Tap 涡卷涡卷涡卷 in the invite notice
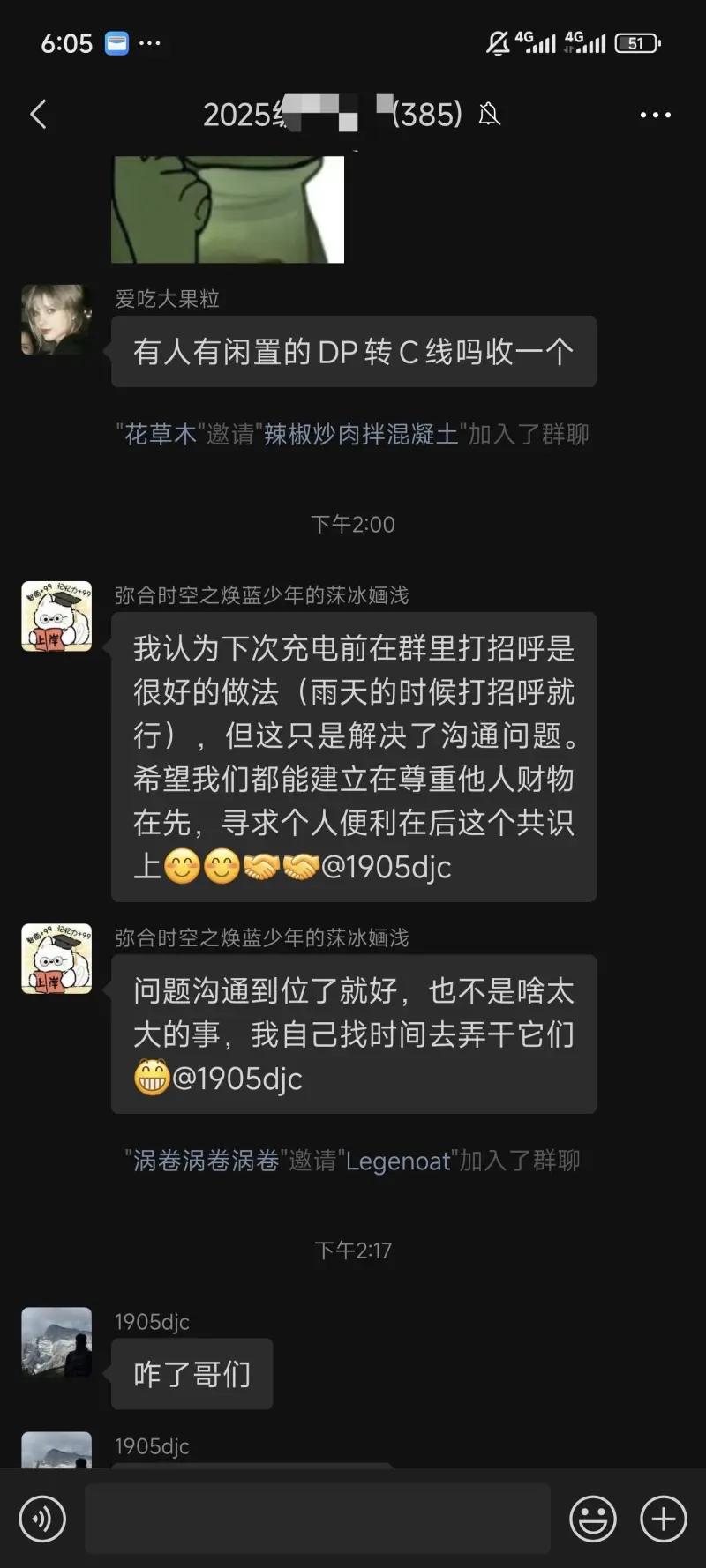706x1568 pixels. (206, 1161)
